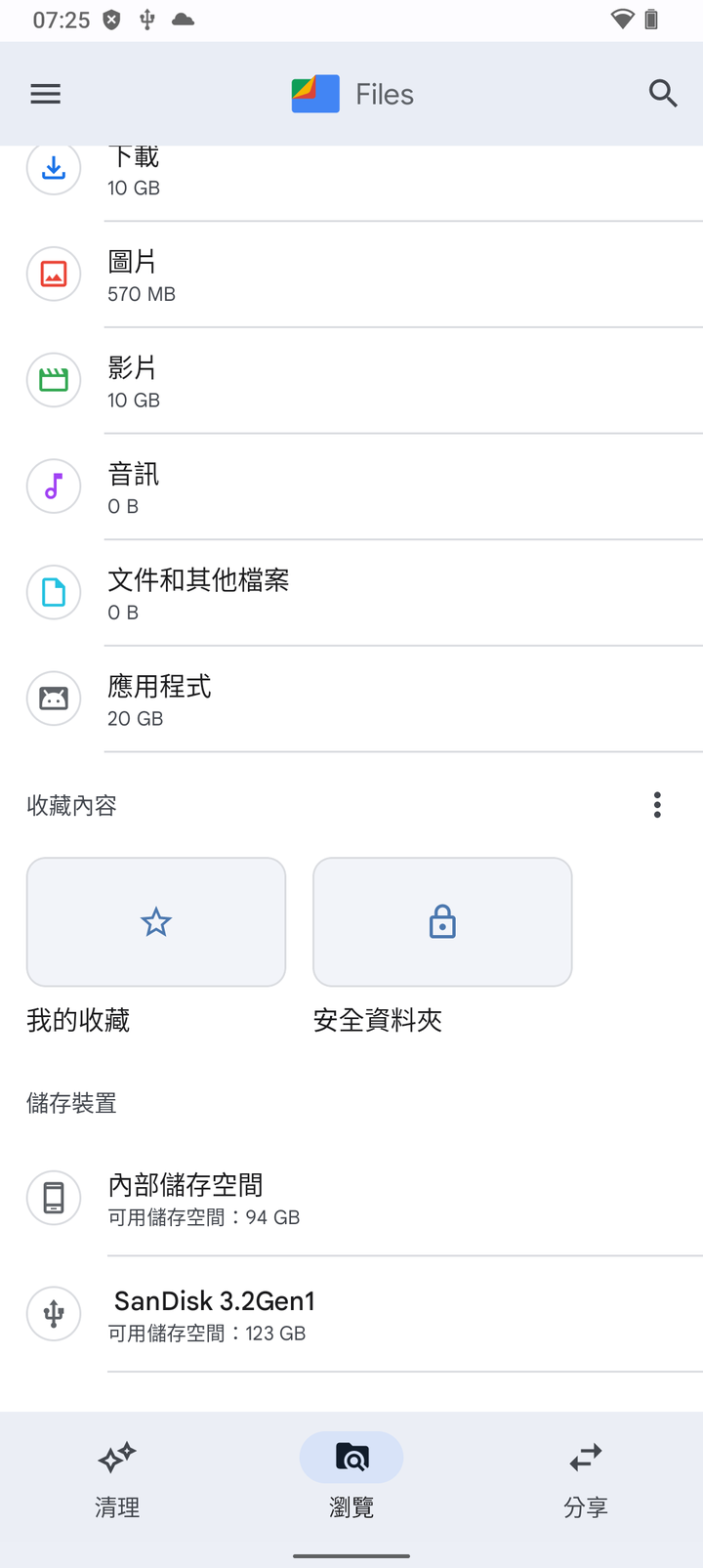Image resolution: width=703 pixels, height=1568 pixels.
Task: Open the 安全資料夾 safe folder card
Action: coord(442,922)
